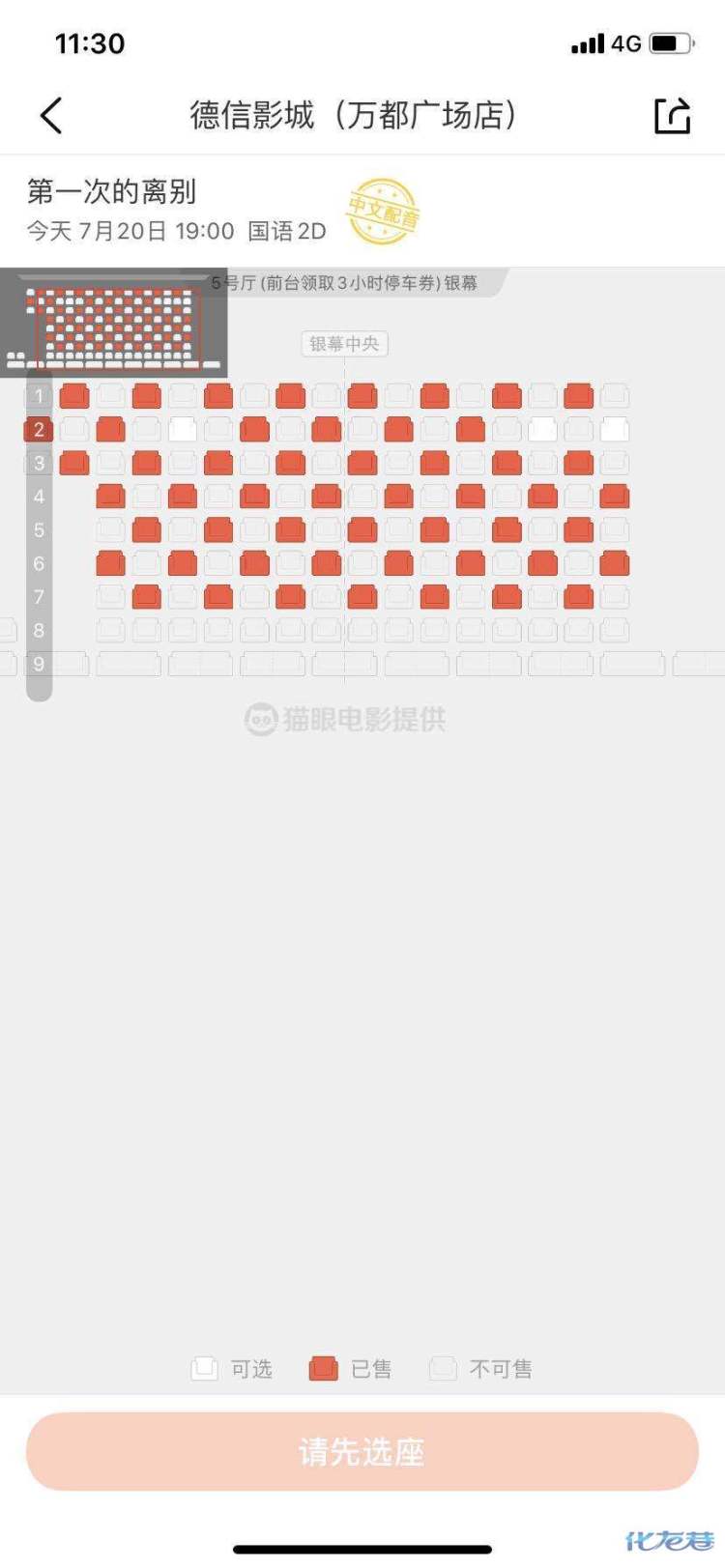Viewport: 725px width, 1568px height.
Task: Pick the rightmost available white seat in row 2
Action: point(614,429)
